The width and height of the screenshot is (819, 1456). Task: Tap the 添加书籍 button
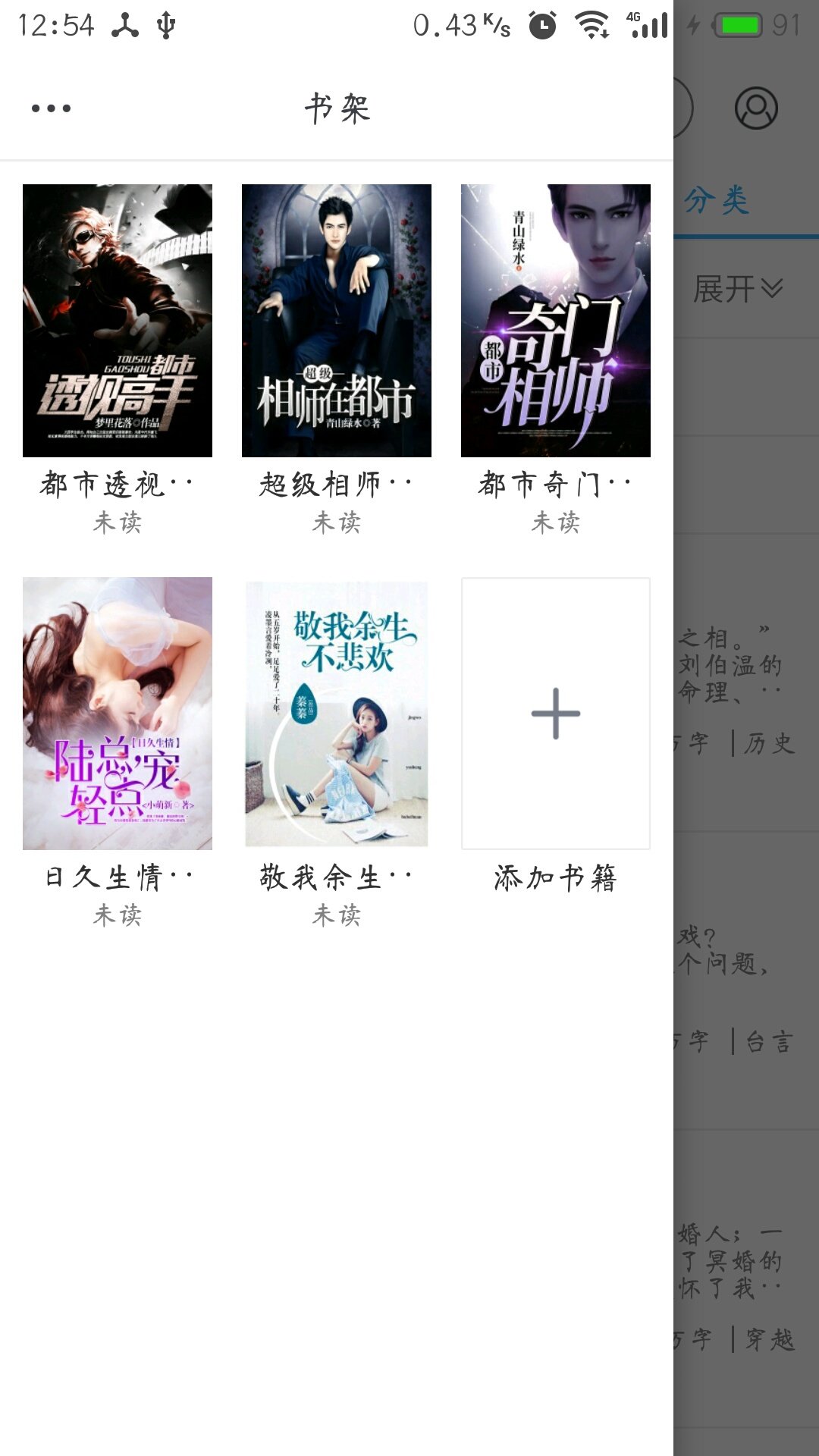[x=554, y=878]
